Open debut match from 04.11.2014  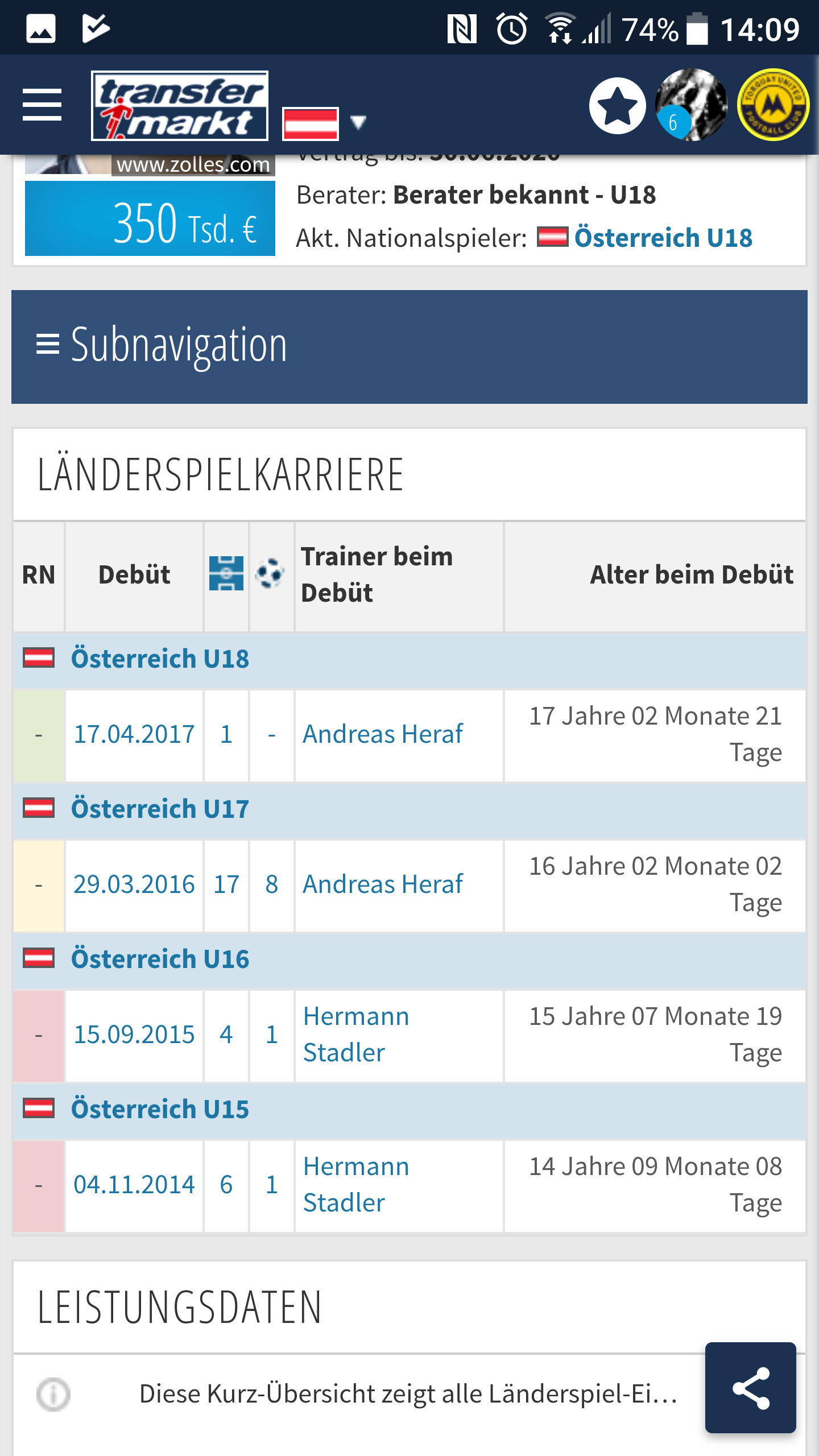pos(134,1185)
